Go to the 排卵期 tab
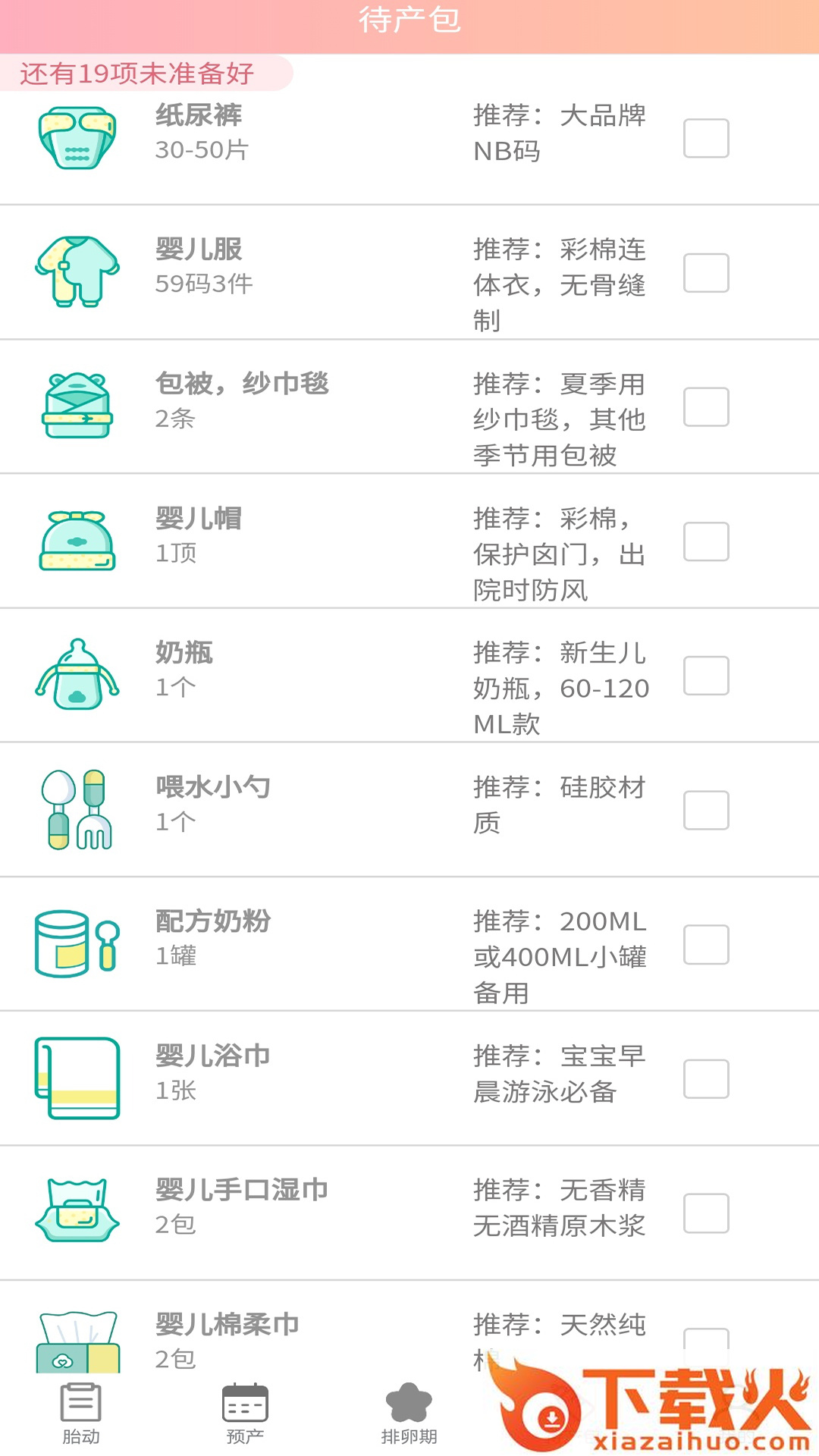This screenshot has height=1456, width=819. 409,1414
